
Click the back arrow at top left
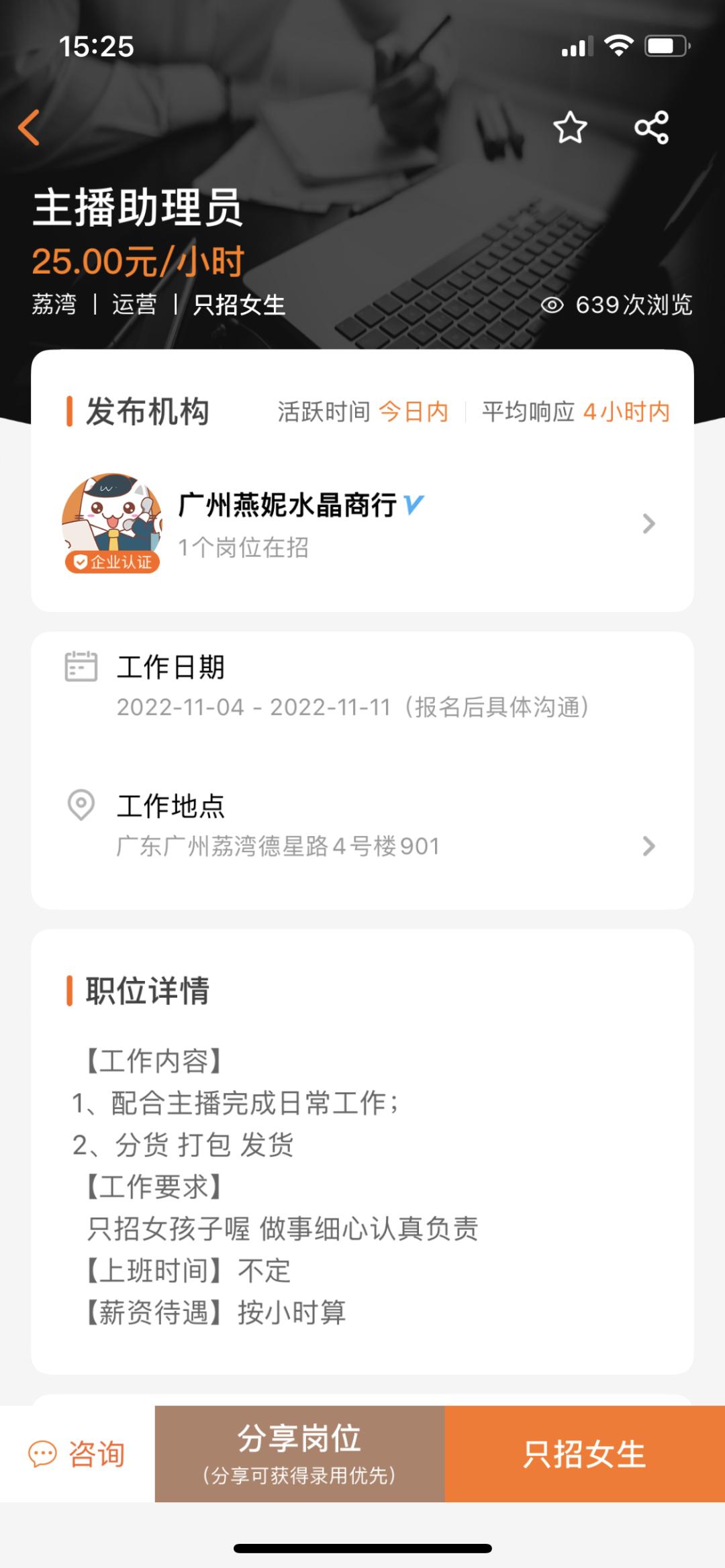pos(28,127)
